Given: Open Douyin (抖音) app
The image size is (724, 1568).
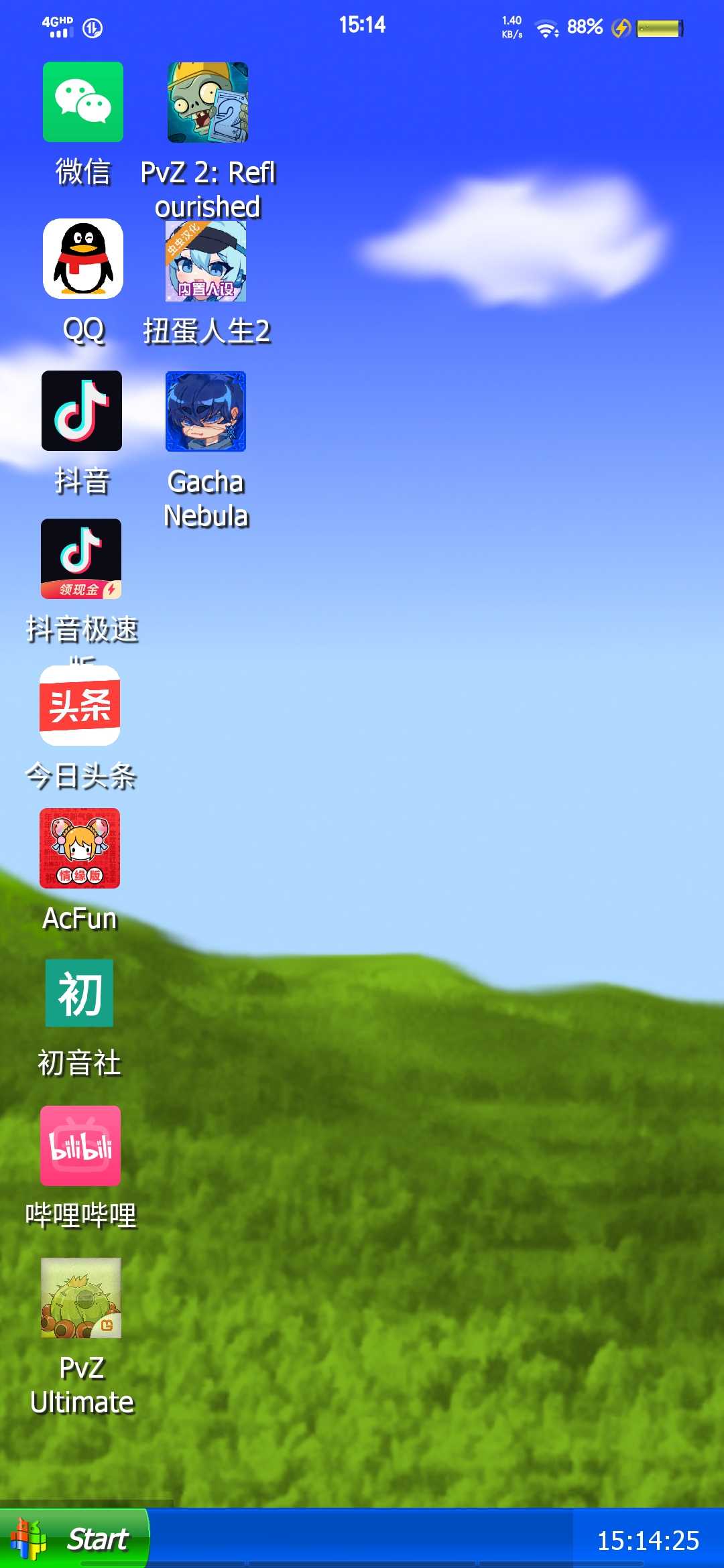Looking at the screenshot, I should pyautogui.click(x=82, y=411).
